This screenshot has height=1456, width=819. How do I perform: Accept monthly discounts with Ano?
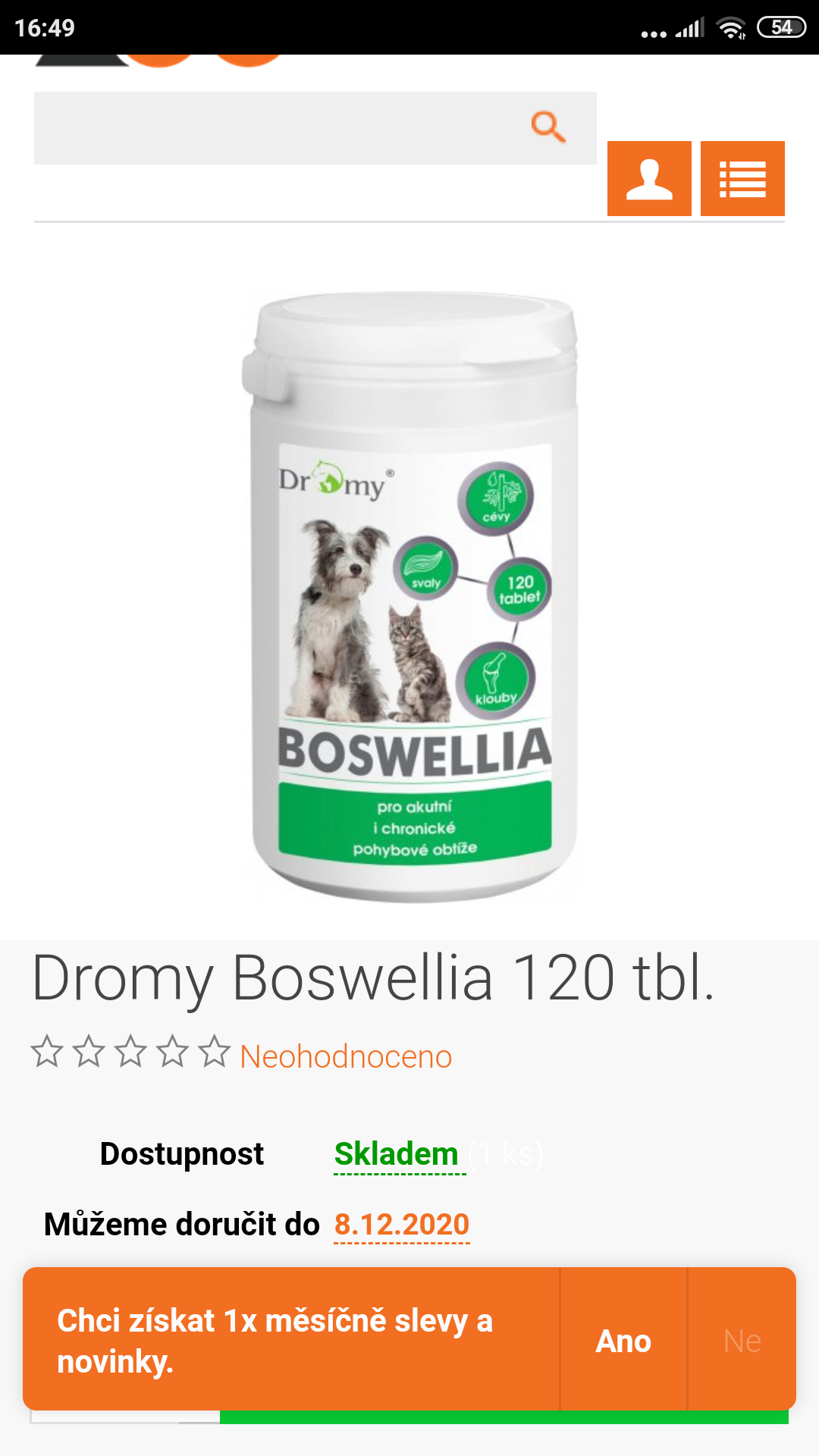tap(623, 1341)
